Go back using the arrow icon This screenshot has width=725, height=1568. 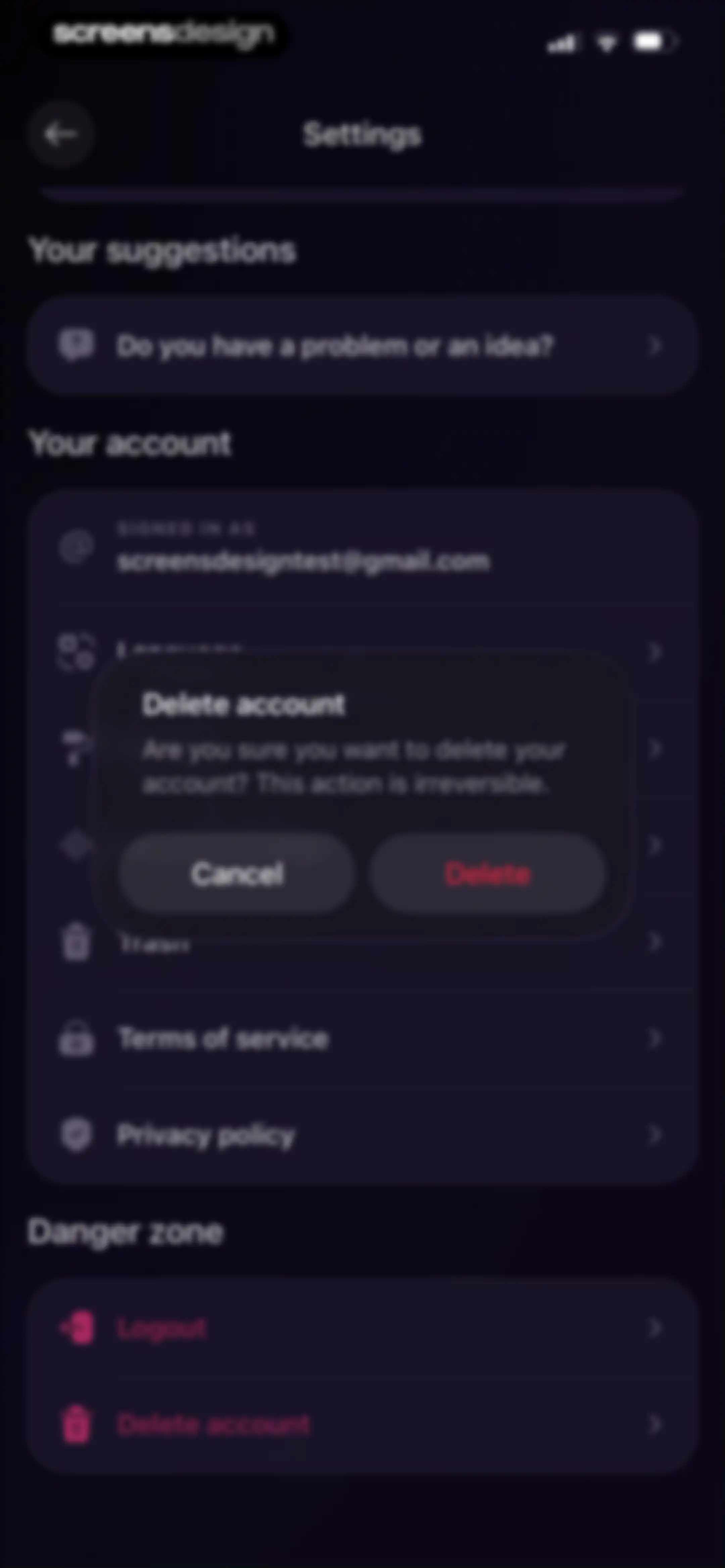[60, 134]
